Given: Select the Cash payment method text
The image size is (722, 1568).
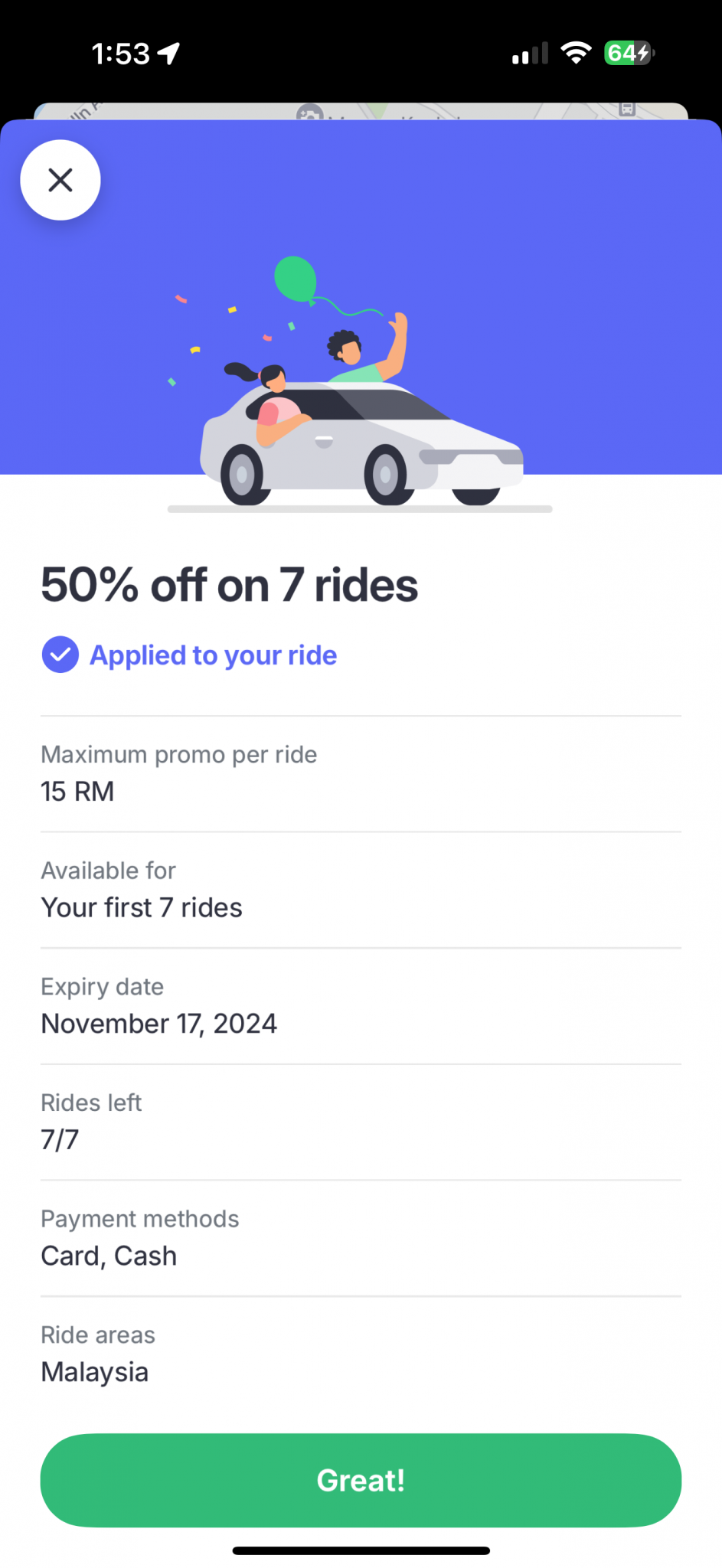Looking at the screenshot, I should point(147,1256).
